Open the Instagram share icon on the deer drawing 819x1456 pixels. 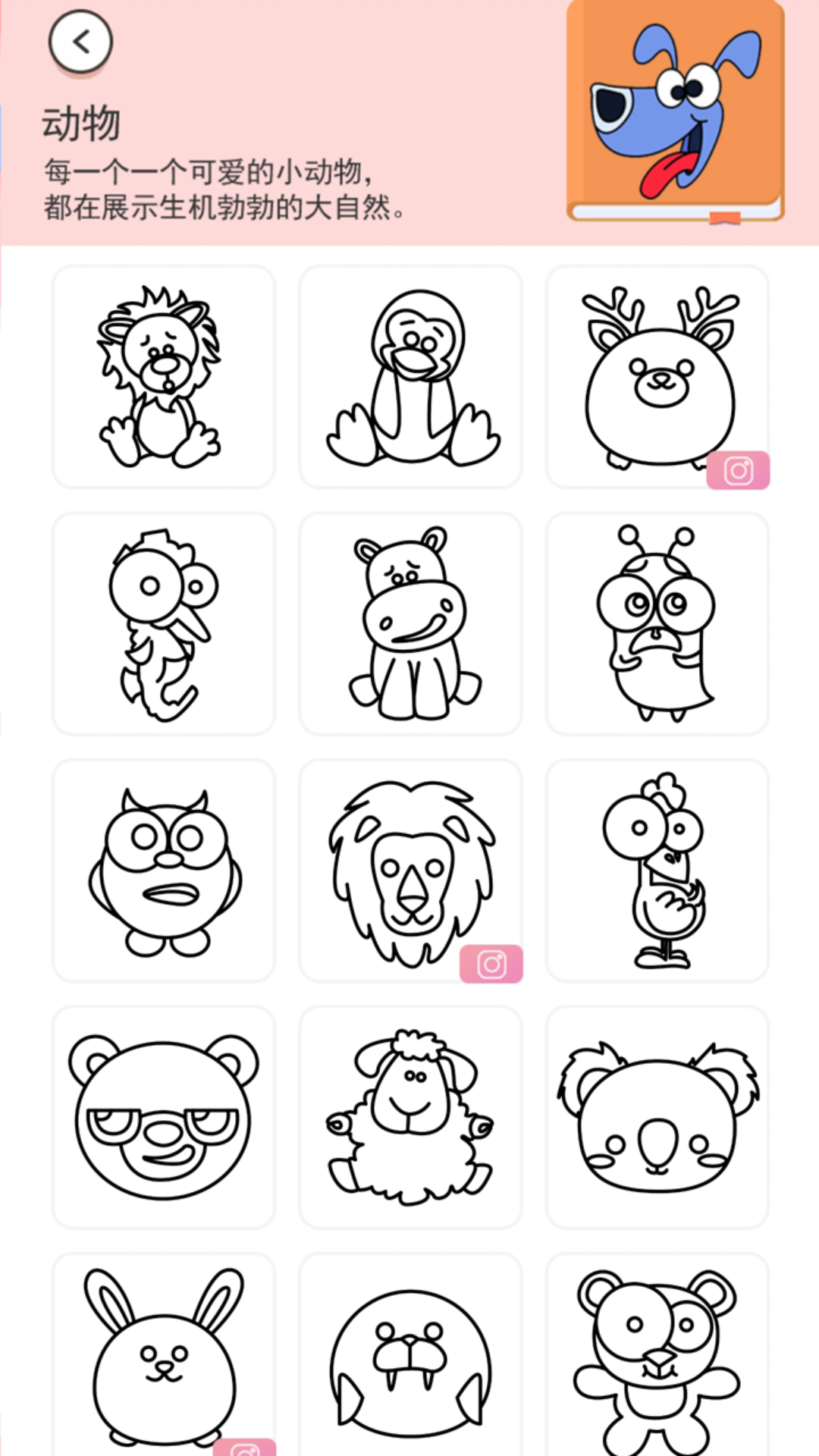click(739, 470)
